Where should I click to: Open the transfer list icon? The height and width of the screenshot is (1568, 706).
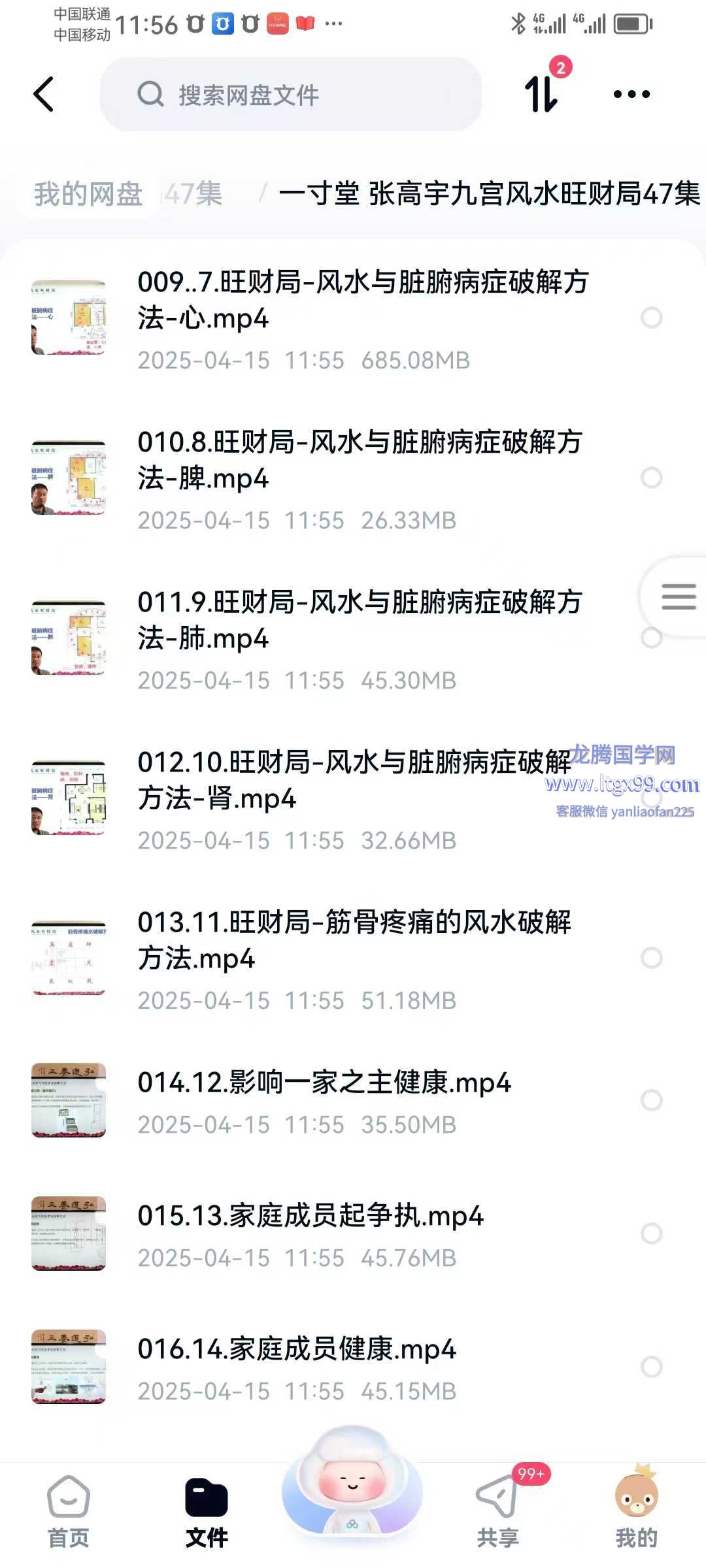pos(543,93)
